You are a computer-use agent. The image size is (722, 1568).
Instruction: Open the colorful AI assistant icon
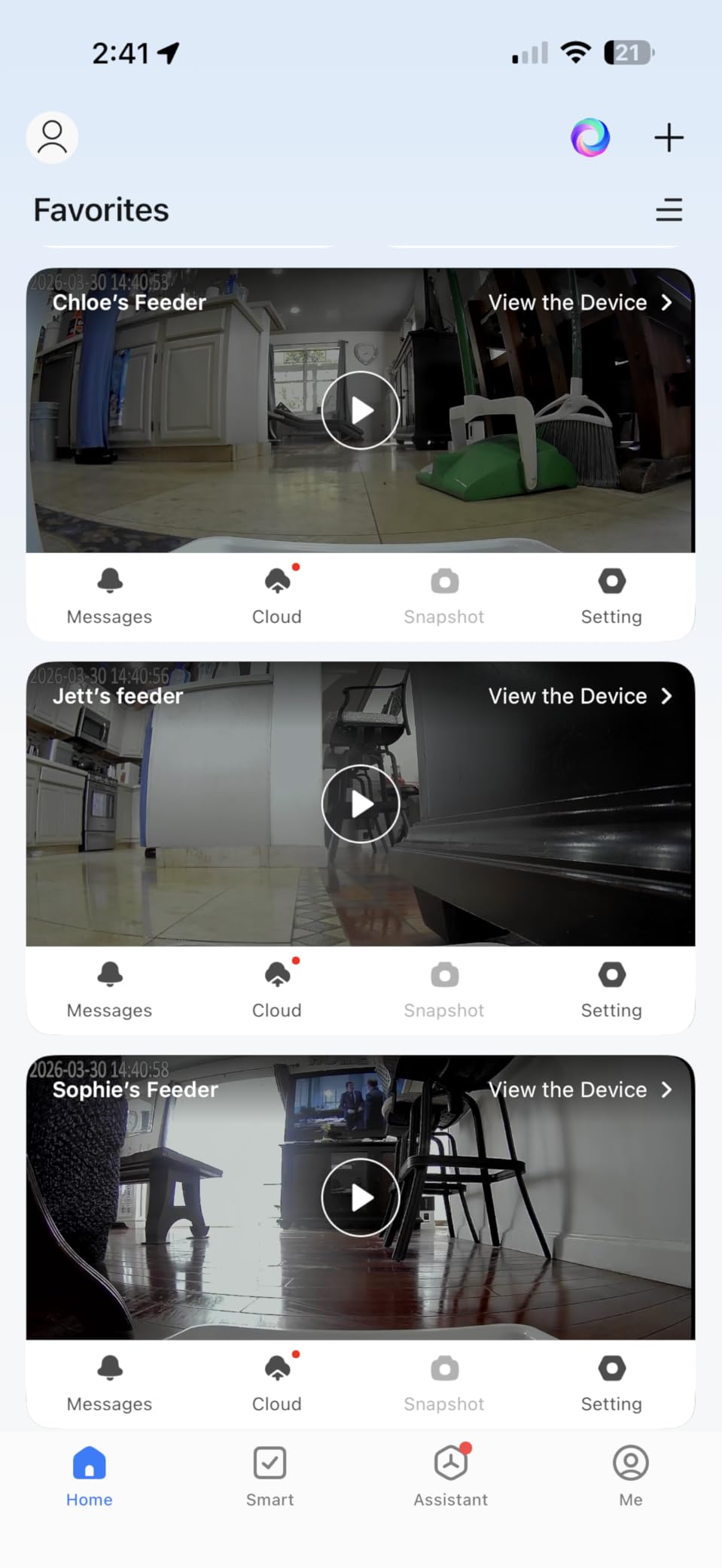590,138
